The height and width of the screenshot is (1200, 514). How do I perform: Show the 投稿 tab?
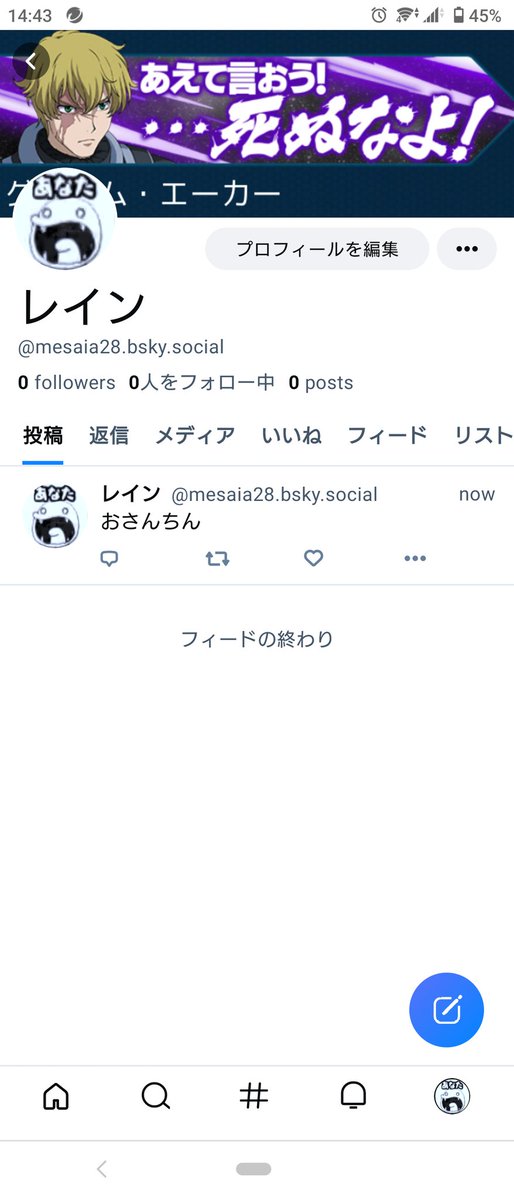pyautogui.click(x=43, y=435)
